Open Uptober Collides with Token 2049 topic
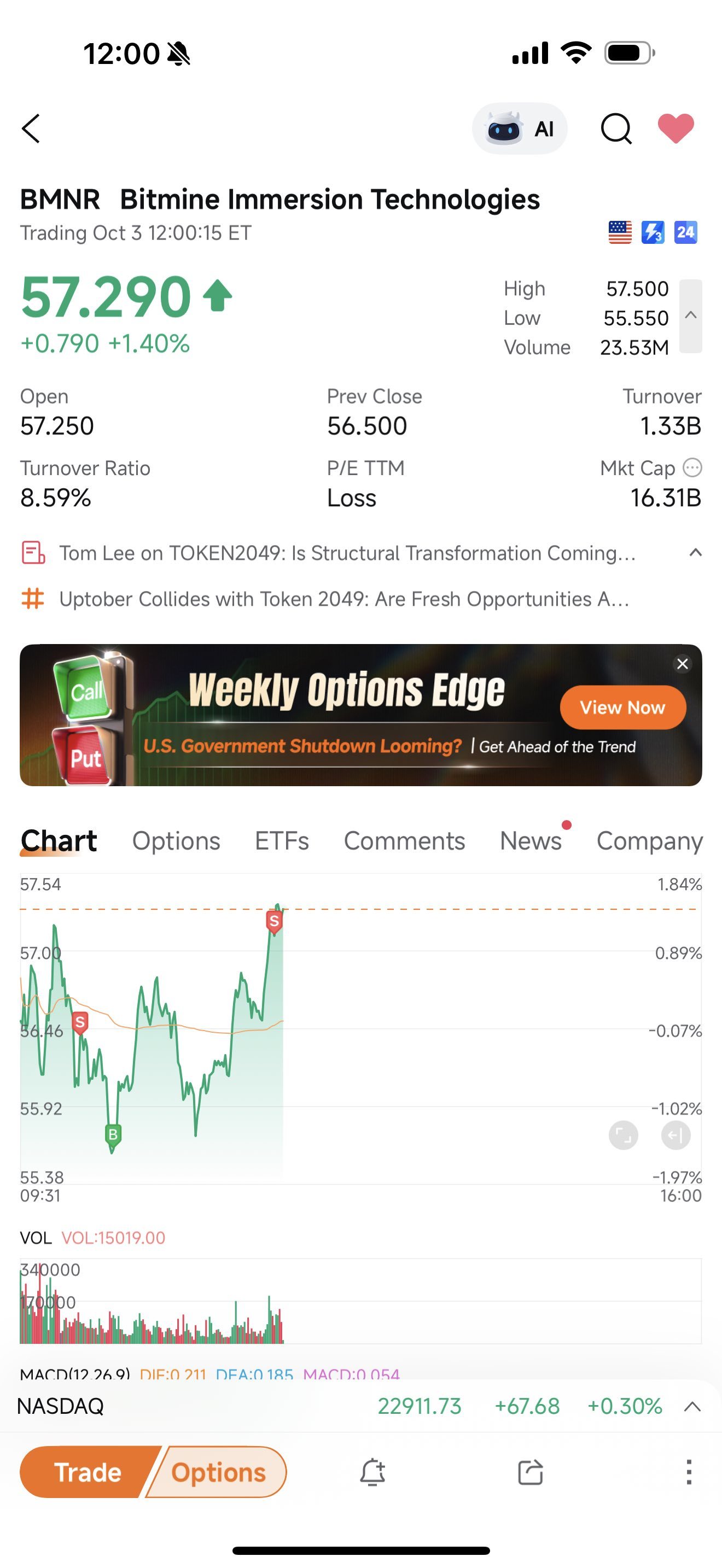 pos(344,599)
